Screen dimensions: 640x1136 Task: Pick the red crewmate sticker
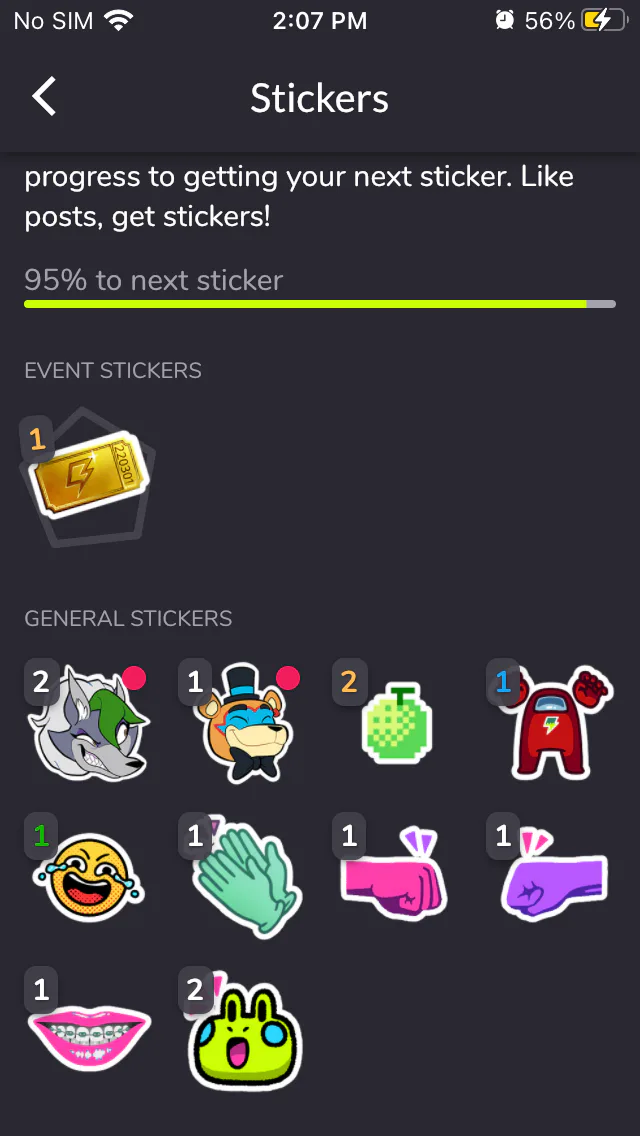(x=552, y=723)
